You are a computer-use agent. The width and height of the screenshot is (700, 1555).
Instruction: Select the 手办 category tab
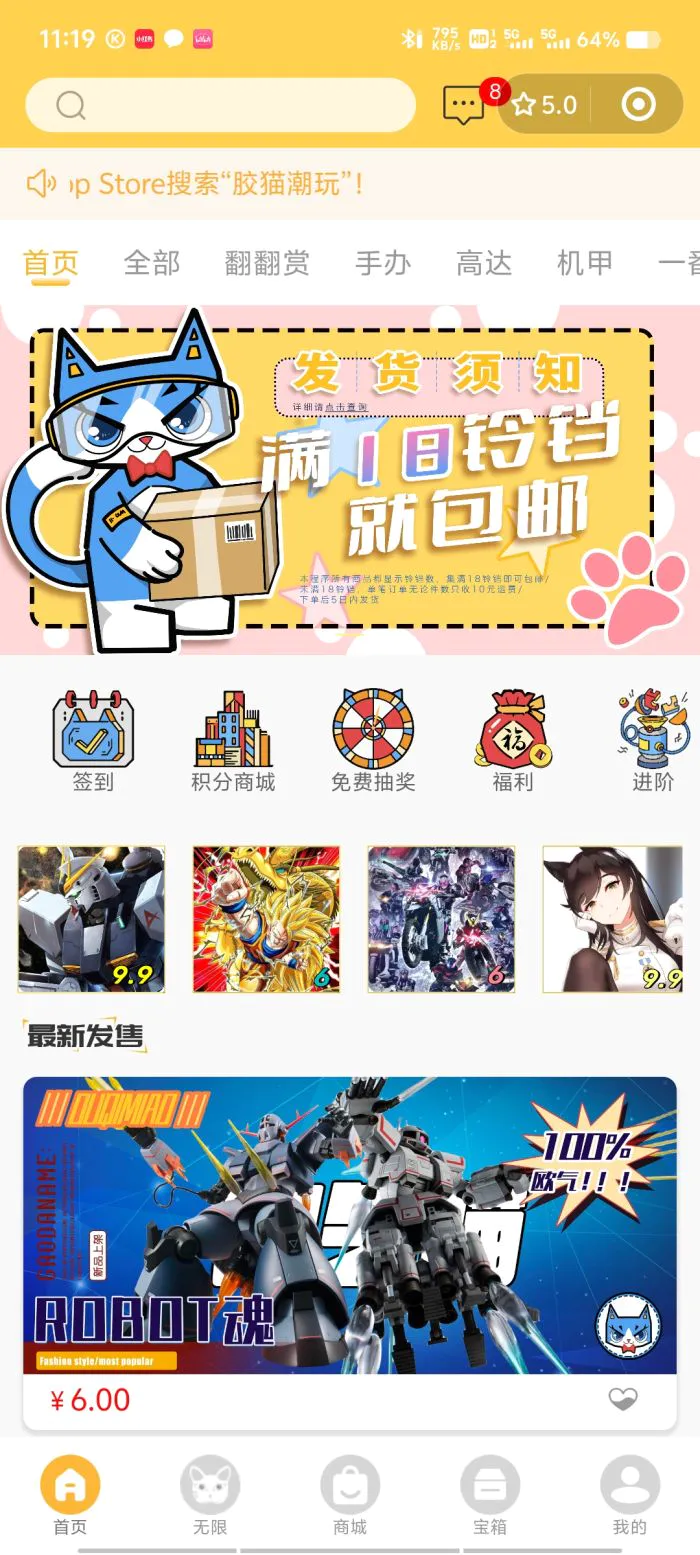(383, 263)
